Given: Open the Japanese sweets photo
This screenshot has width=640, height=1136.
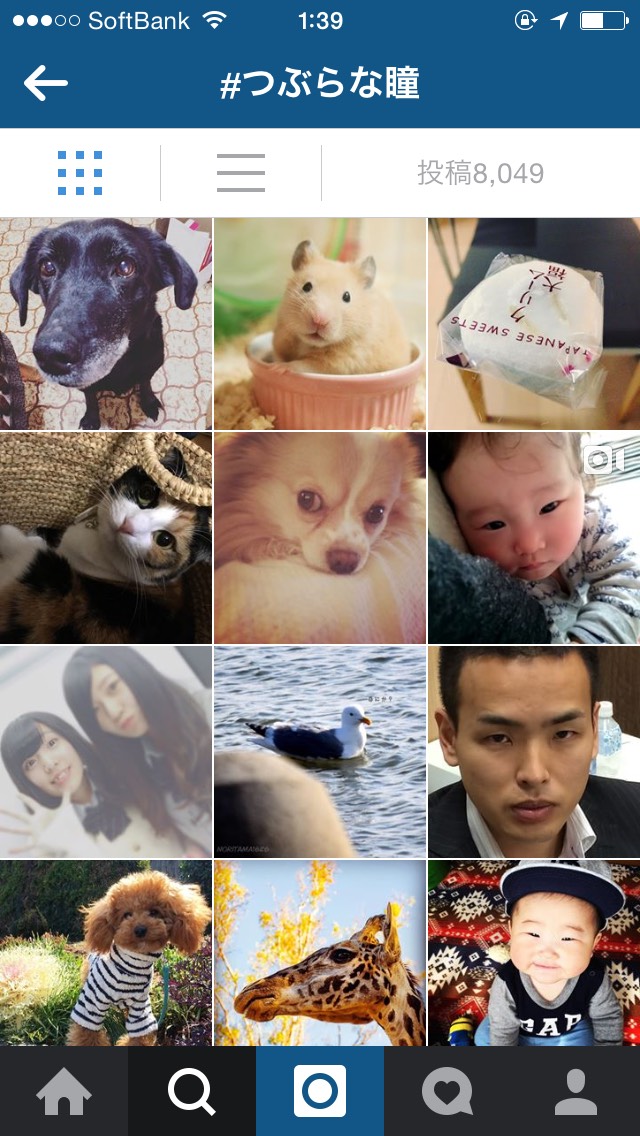Looking at the screenshot, I should [x=534, y=324].
